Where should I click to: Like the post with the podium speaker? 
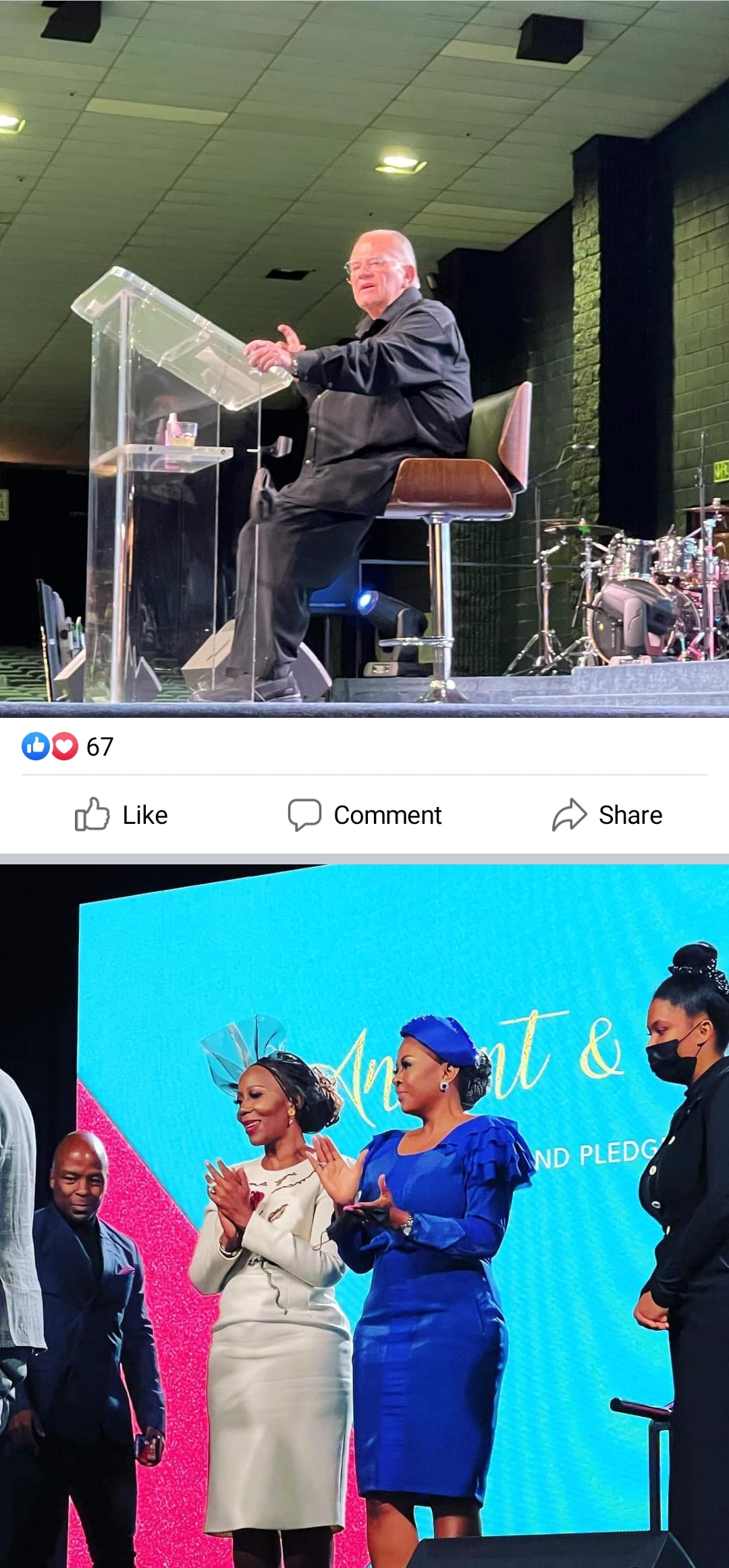click(x=122, y=814)
